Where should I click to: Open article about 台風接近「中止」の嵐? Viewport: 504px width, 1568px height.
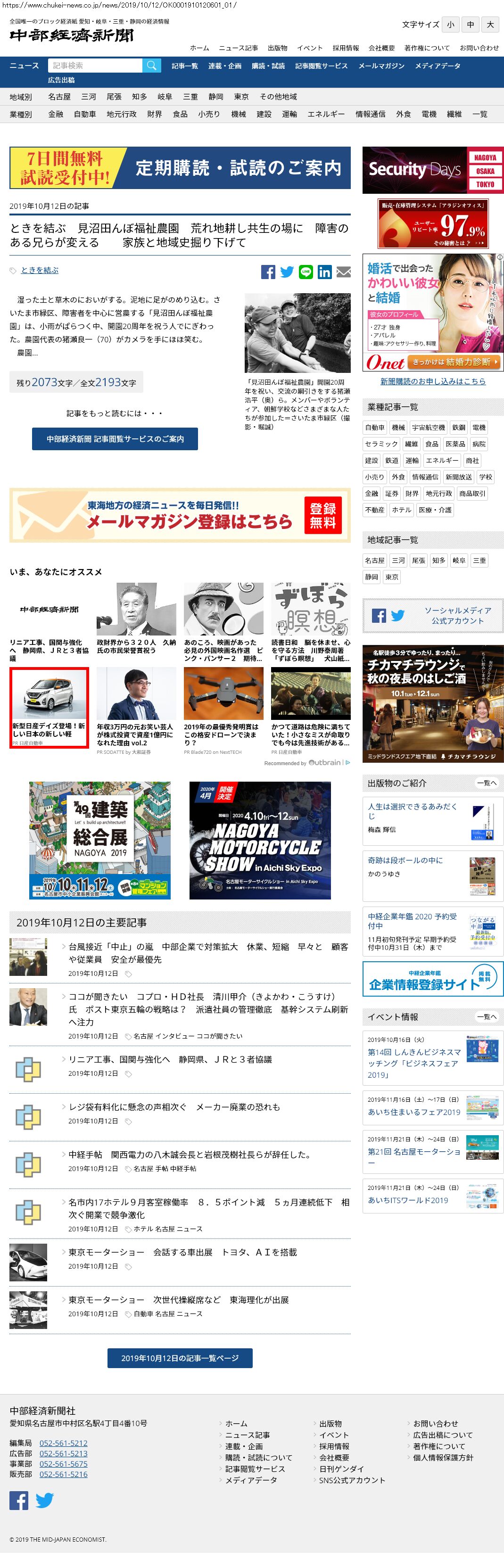click(x=208, y=953)
